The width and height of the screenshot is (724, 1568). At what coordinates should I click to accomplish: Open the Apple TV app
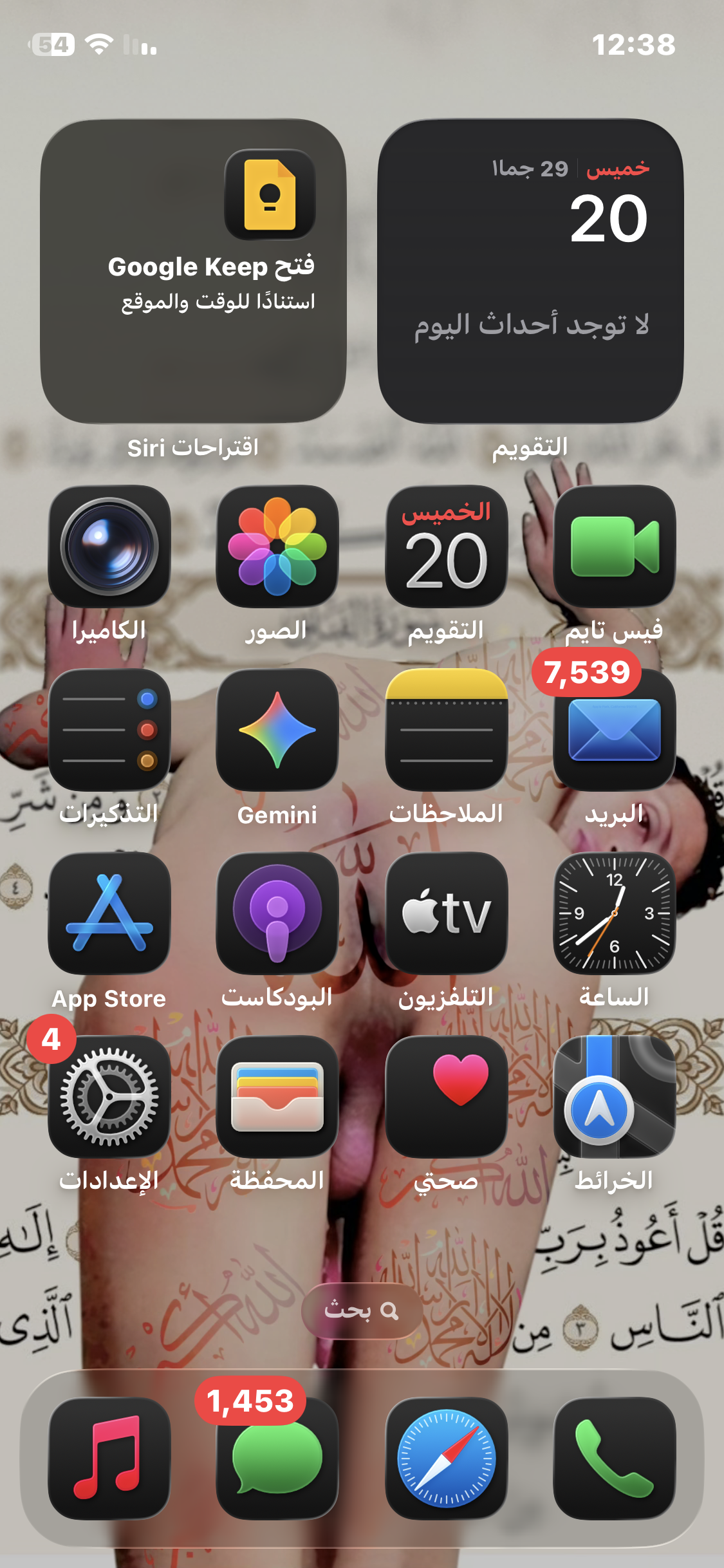pyautogui.click(x=446, y=913)
